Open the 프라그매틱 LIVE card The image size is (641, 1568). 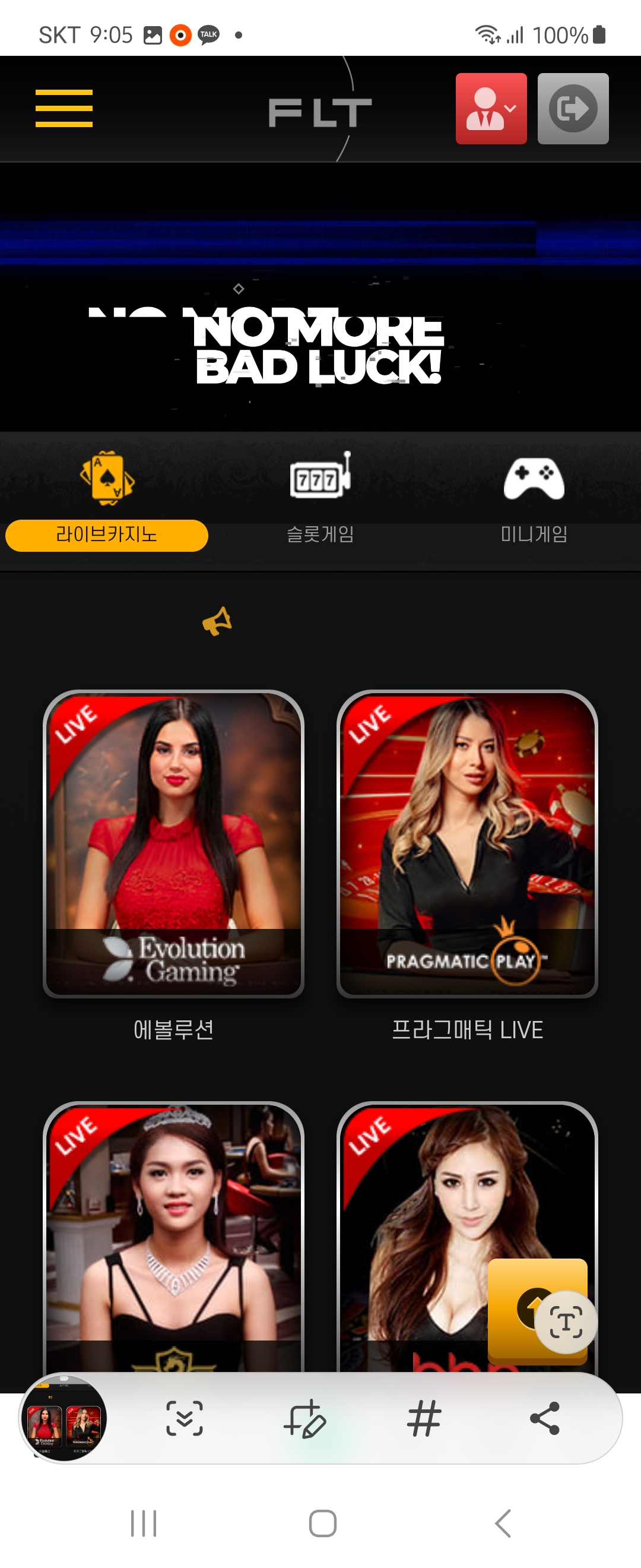click(467, 843)
